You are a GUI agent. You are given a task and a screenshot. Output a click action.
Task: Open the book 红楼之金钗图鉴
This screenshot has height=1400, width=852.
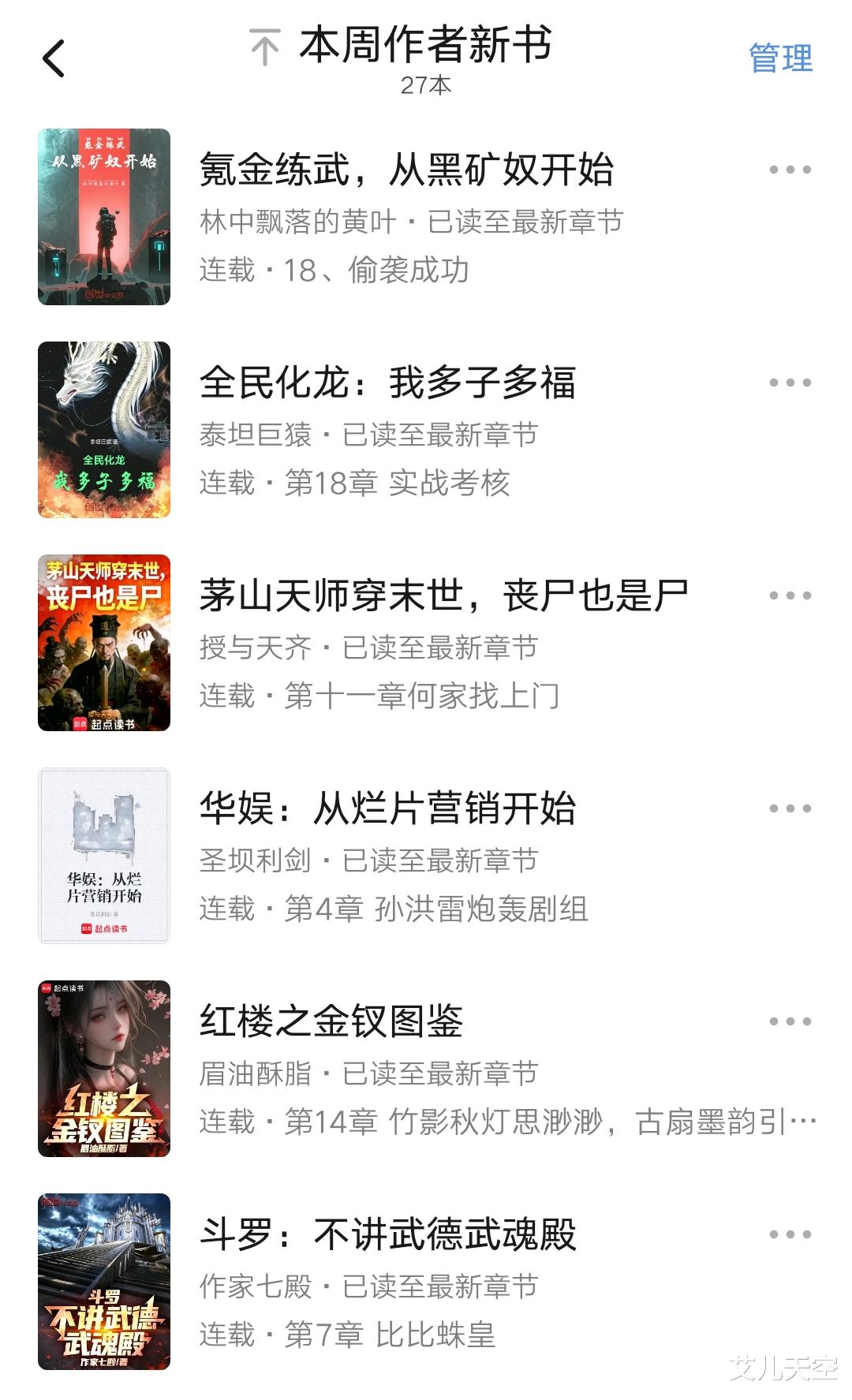(x=331, y=1022)
